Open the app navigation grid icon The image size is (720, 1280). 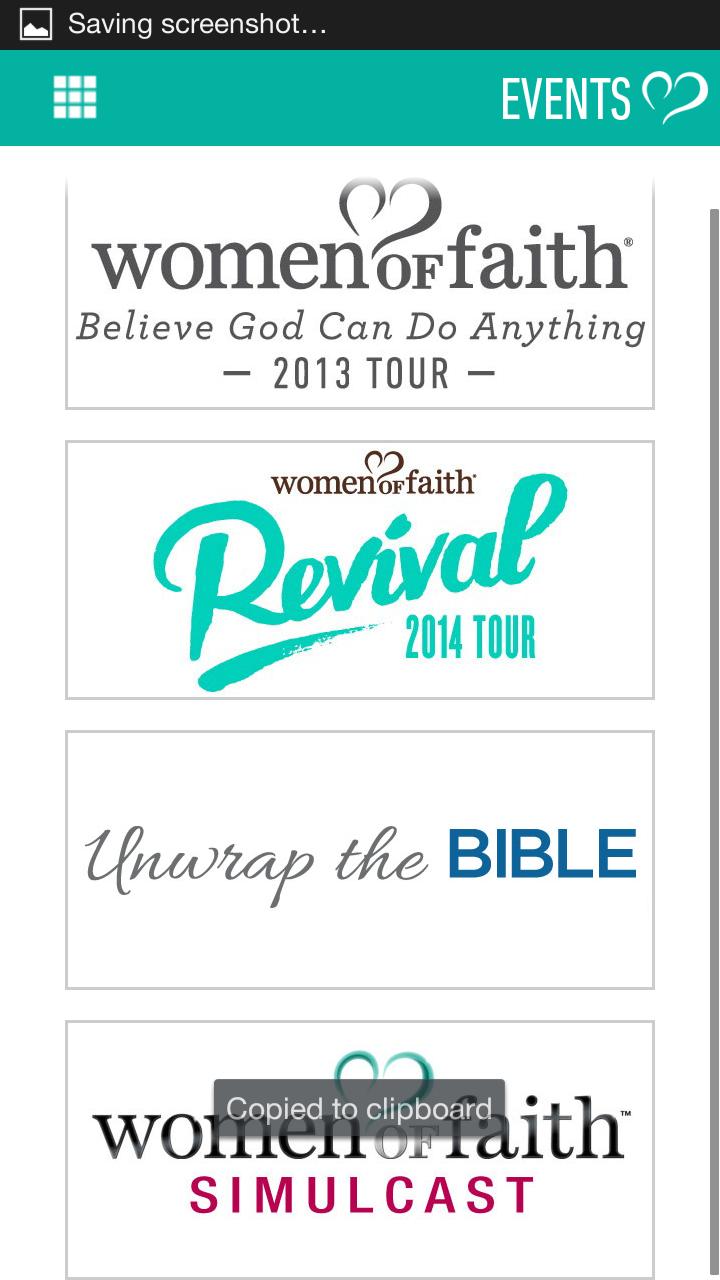[75, 99]
